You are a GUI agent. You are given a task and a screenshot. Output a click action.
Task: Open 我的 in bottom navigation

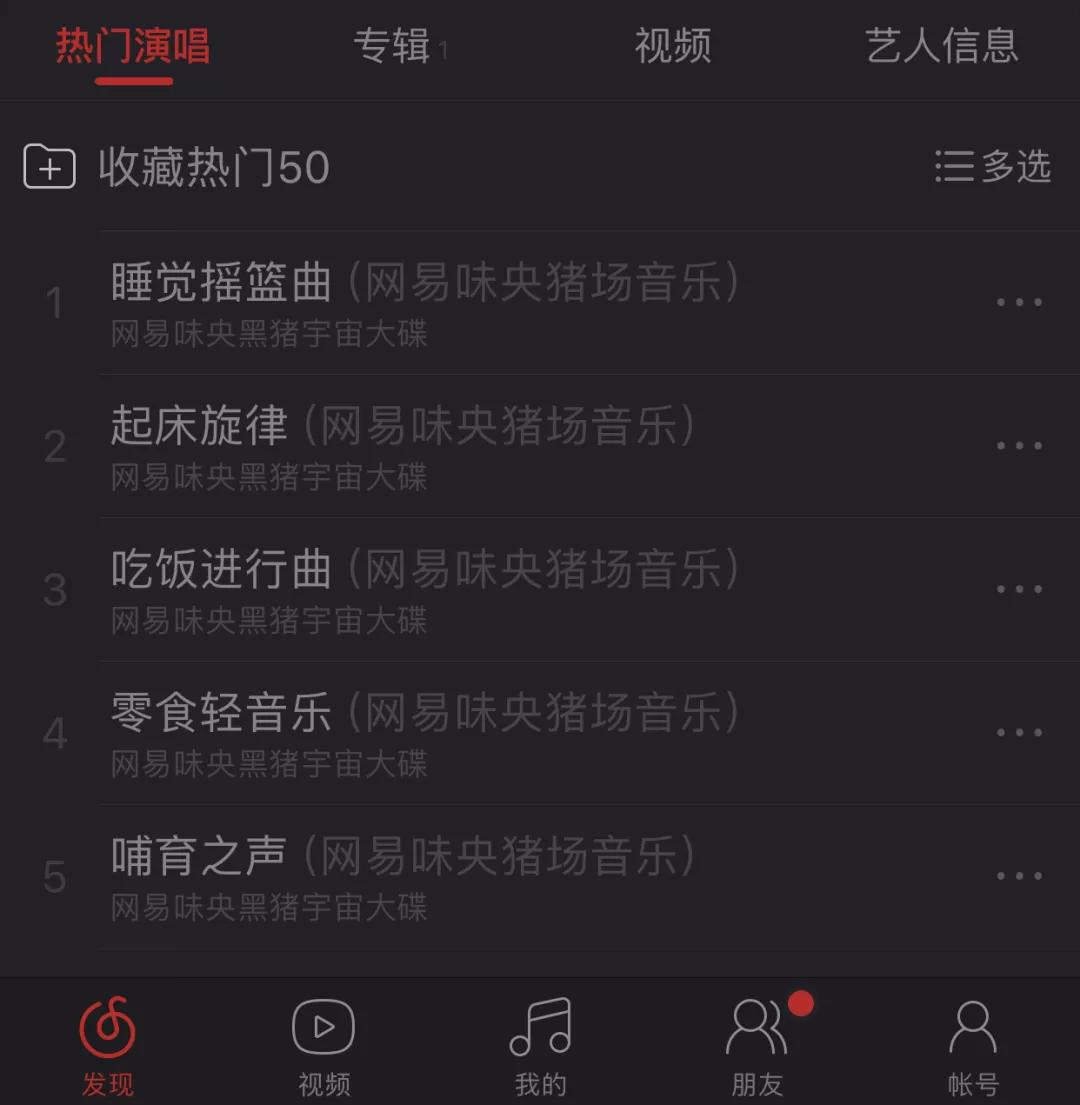pyautogui.click(x=540, y=1045)
